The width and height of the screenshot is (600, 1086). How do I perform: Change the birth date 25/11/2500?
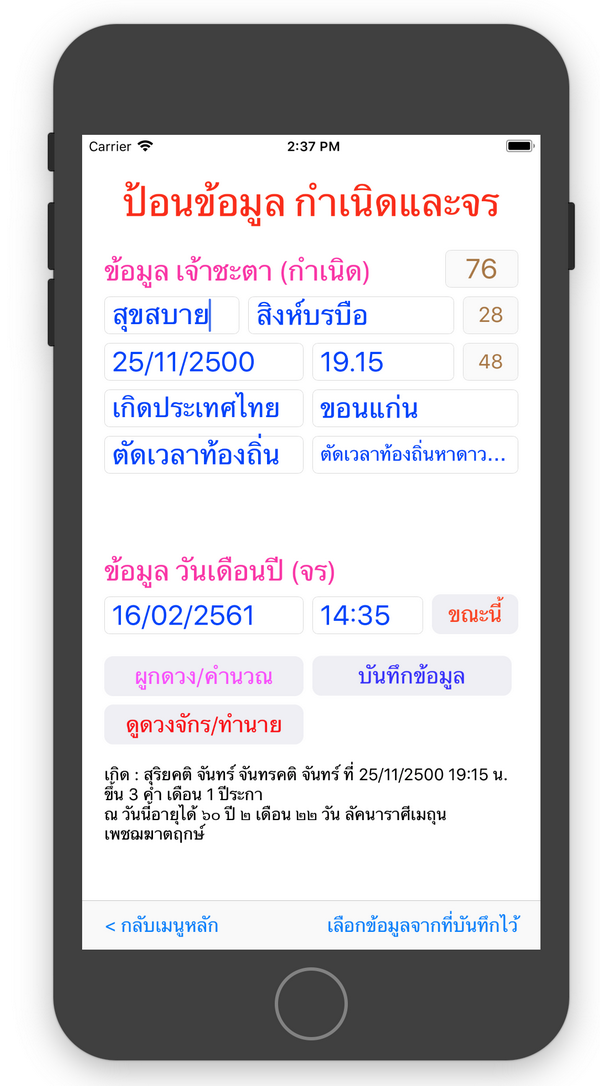pos(204,362)
